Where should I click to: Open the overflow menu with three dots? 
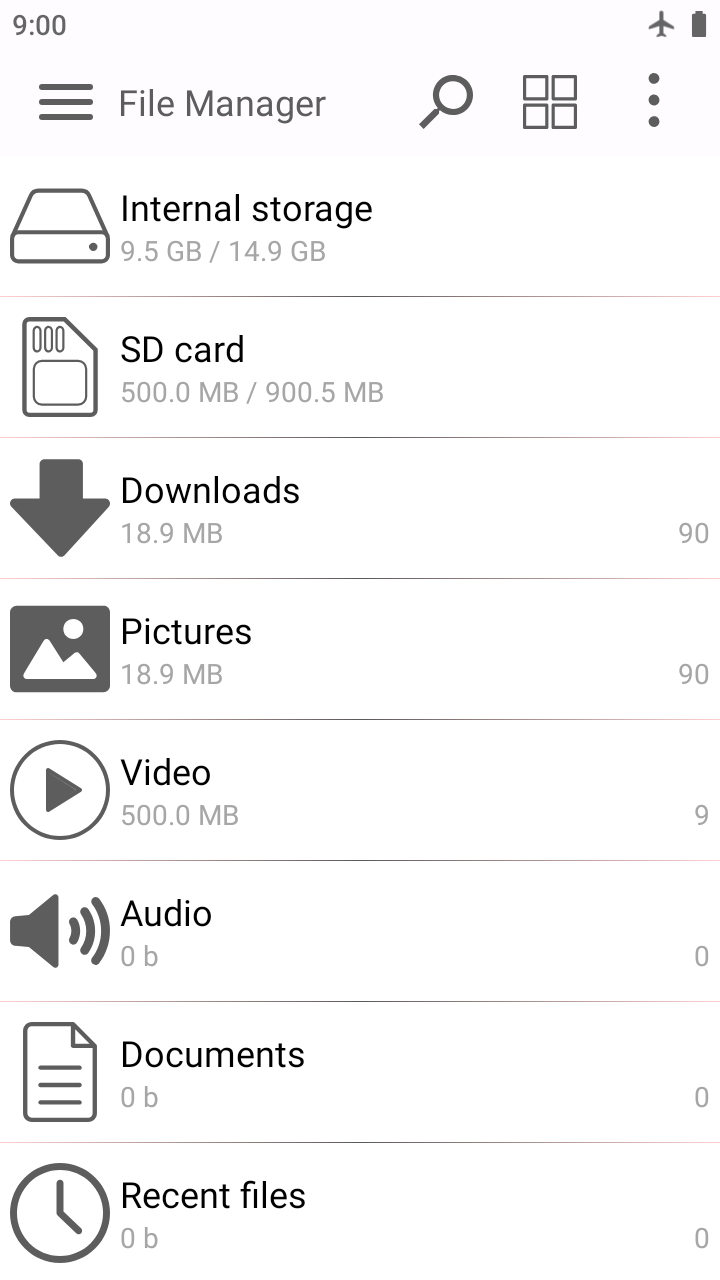pos(653,101)
